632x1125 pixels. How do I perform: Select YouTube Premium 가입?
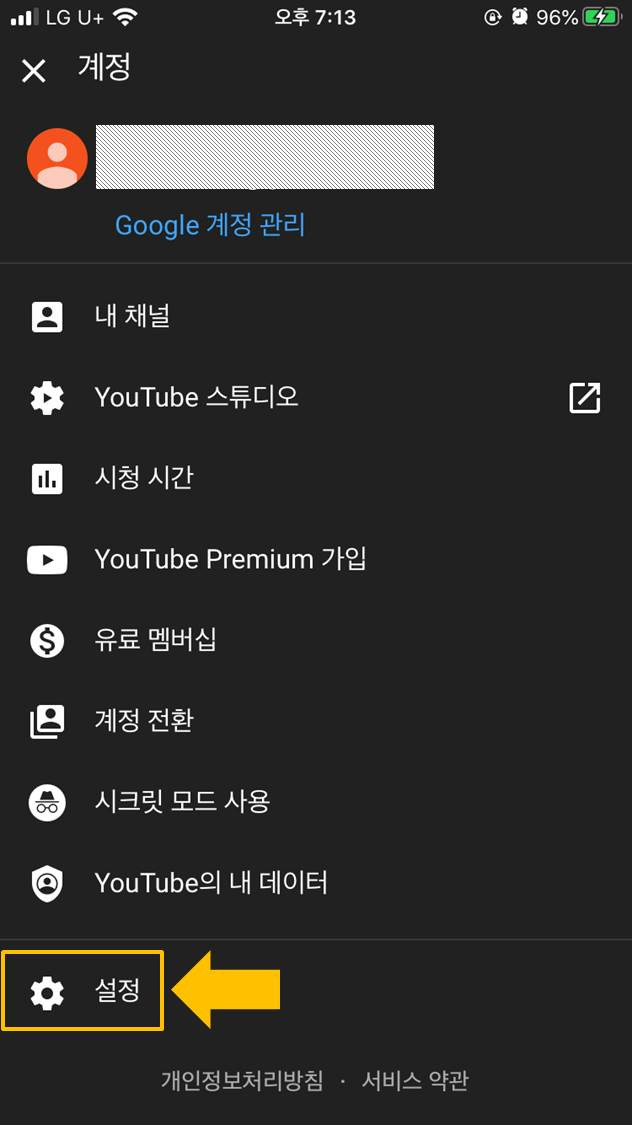pos(316,559)
